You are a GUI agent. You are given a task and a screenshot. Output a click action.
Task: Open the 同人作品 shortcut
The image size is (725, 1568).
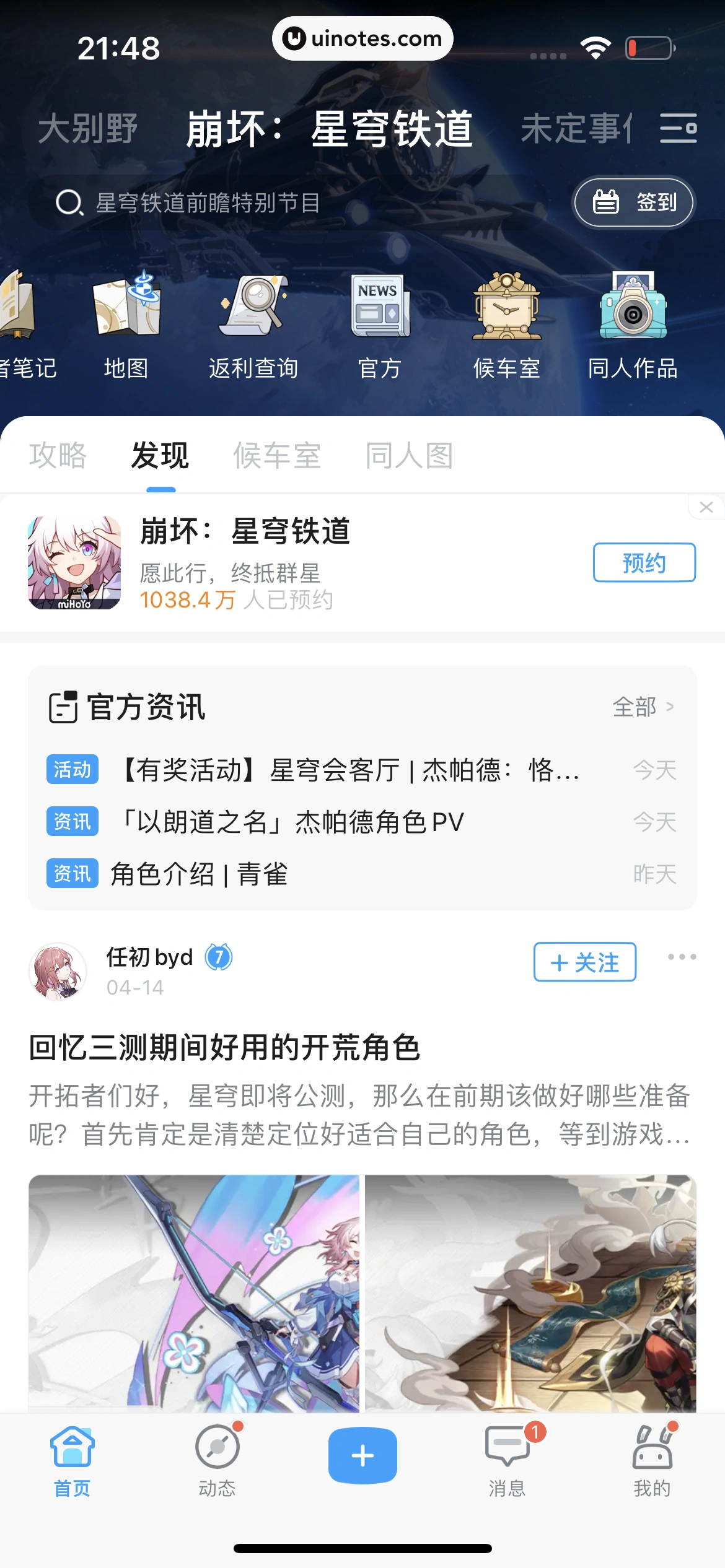[x=633, y=325]
